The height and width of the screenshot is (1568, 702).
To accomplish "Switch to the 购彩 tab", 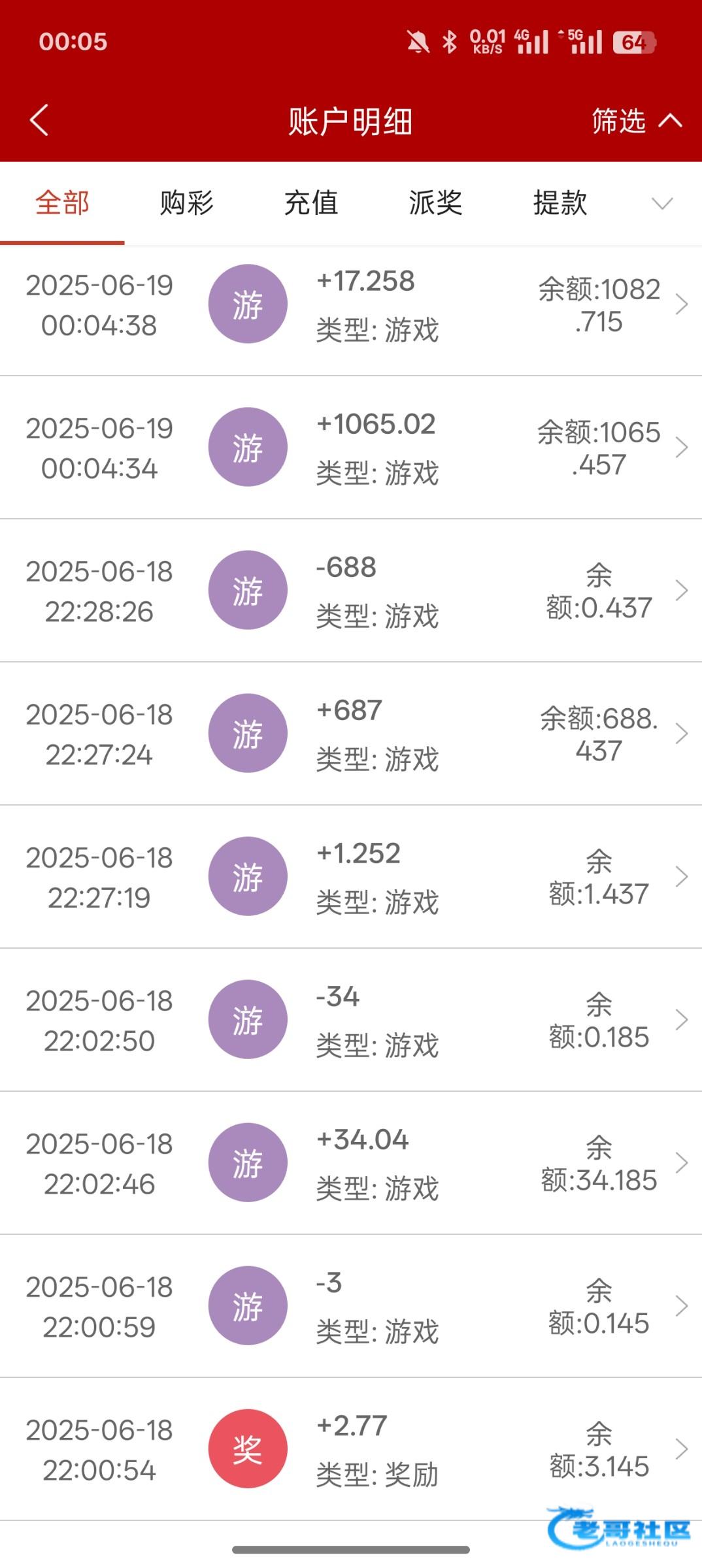I will pos(187,203).
